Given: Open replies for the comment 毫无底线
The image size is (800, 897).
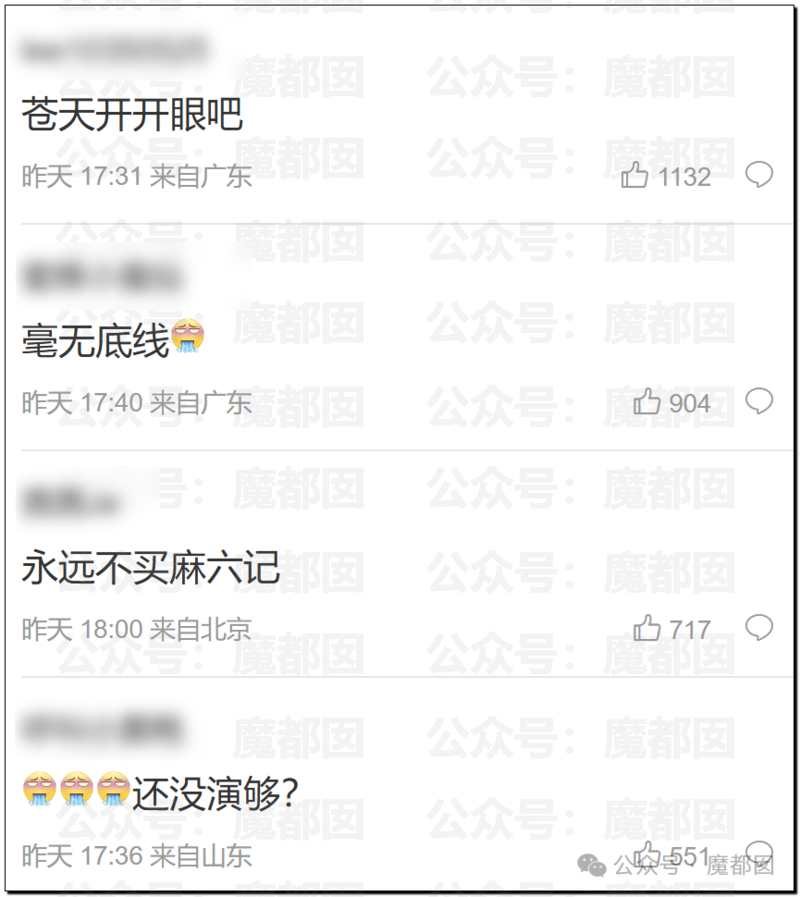Looking at the screenshot, I should (x=759, y=401).
